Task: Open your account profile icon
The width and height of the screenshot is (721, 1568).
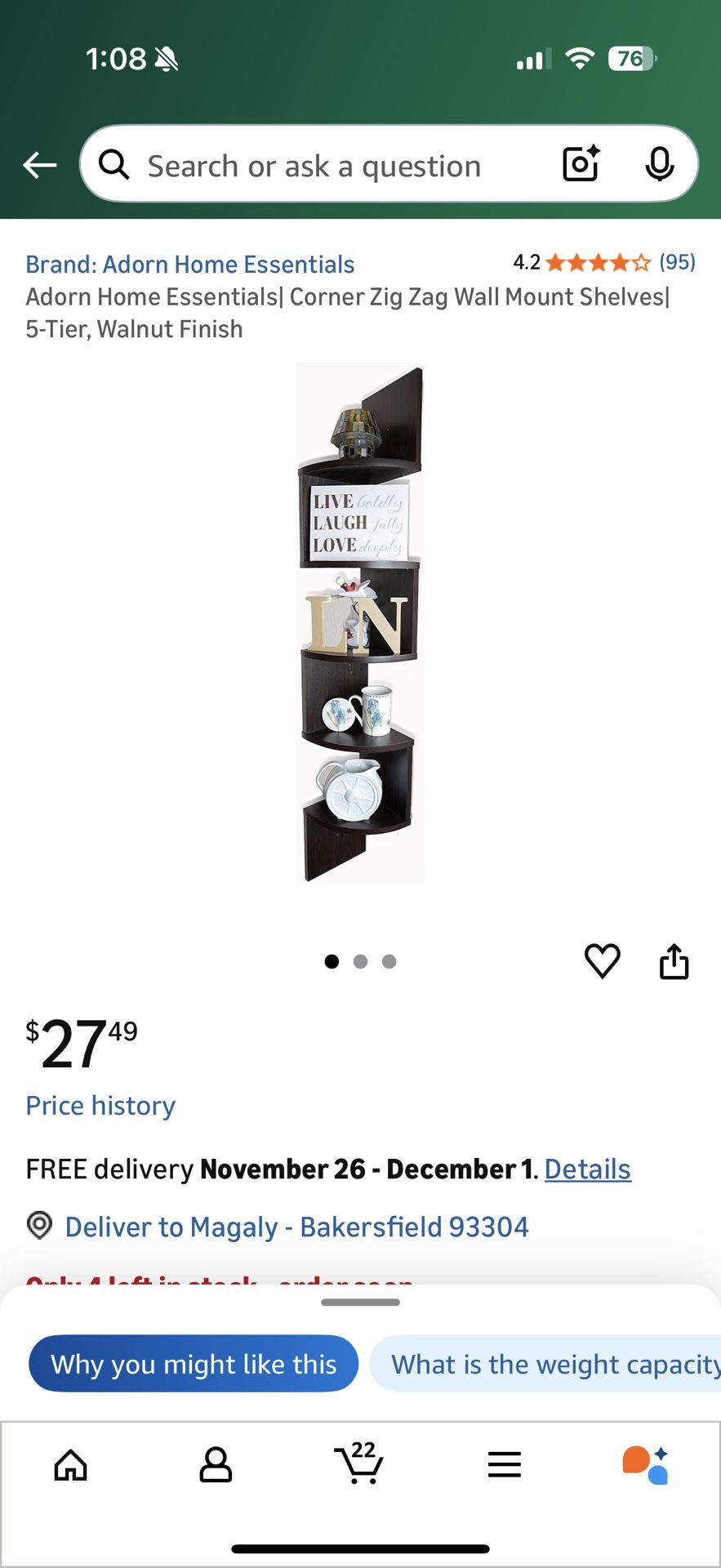Action: [216, 1464]
